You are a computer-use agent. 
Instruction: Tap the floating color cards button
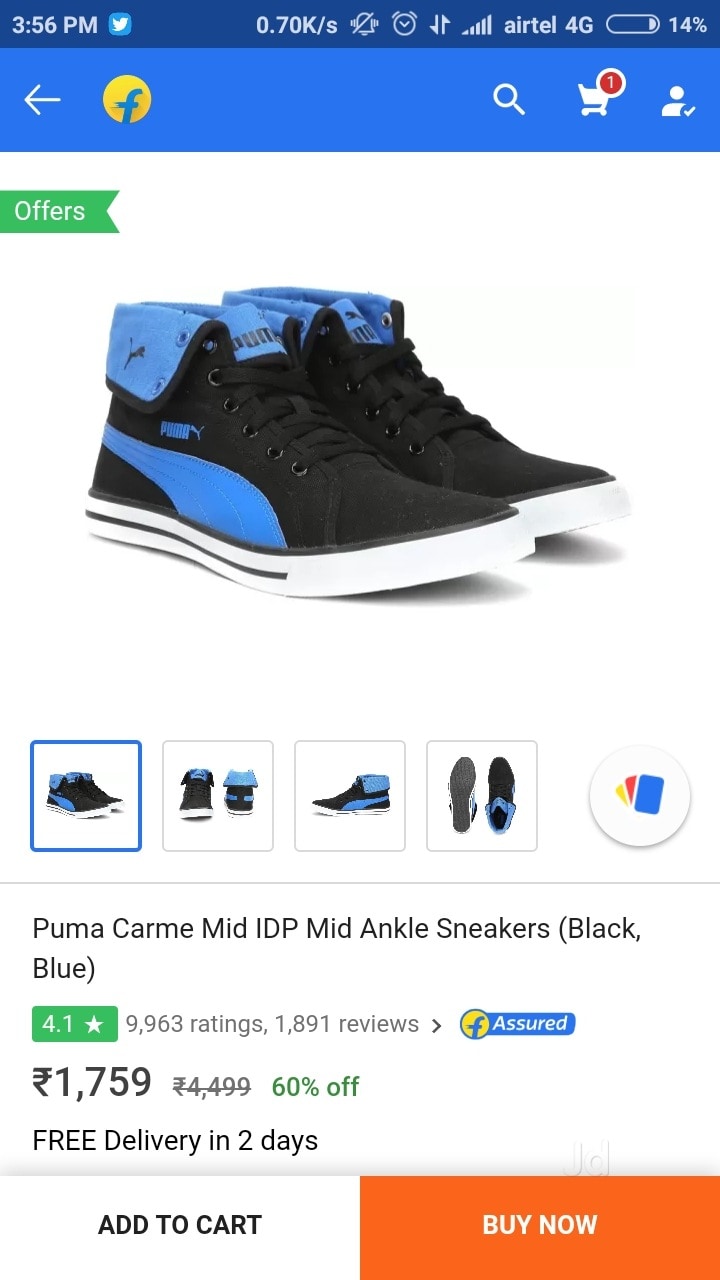640,796
